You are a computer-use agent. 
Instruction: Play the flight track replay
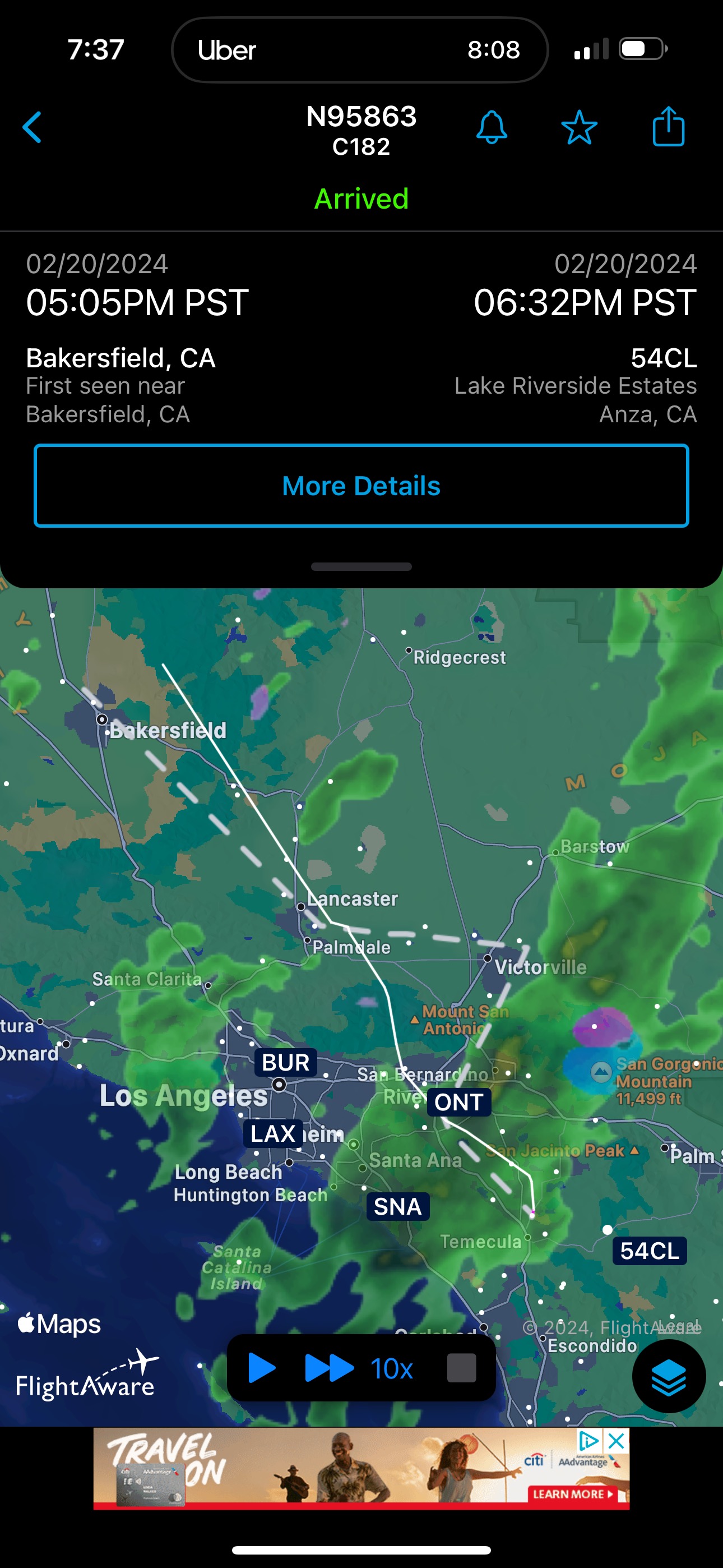tap(262, 1368)
